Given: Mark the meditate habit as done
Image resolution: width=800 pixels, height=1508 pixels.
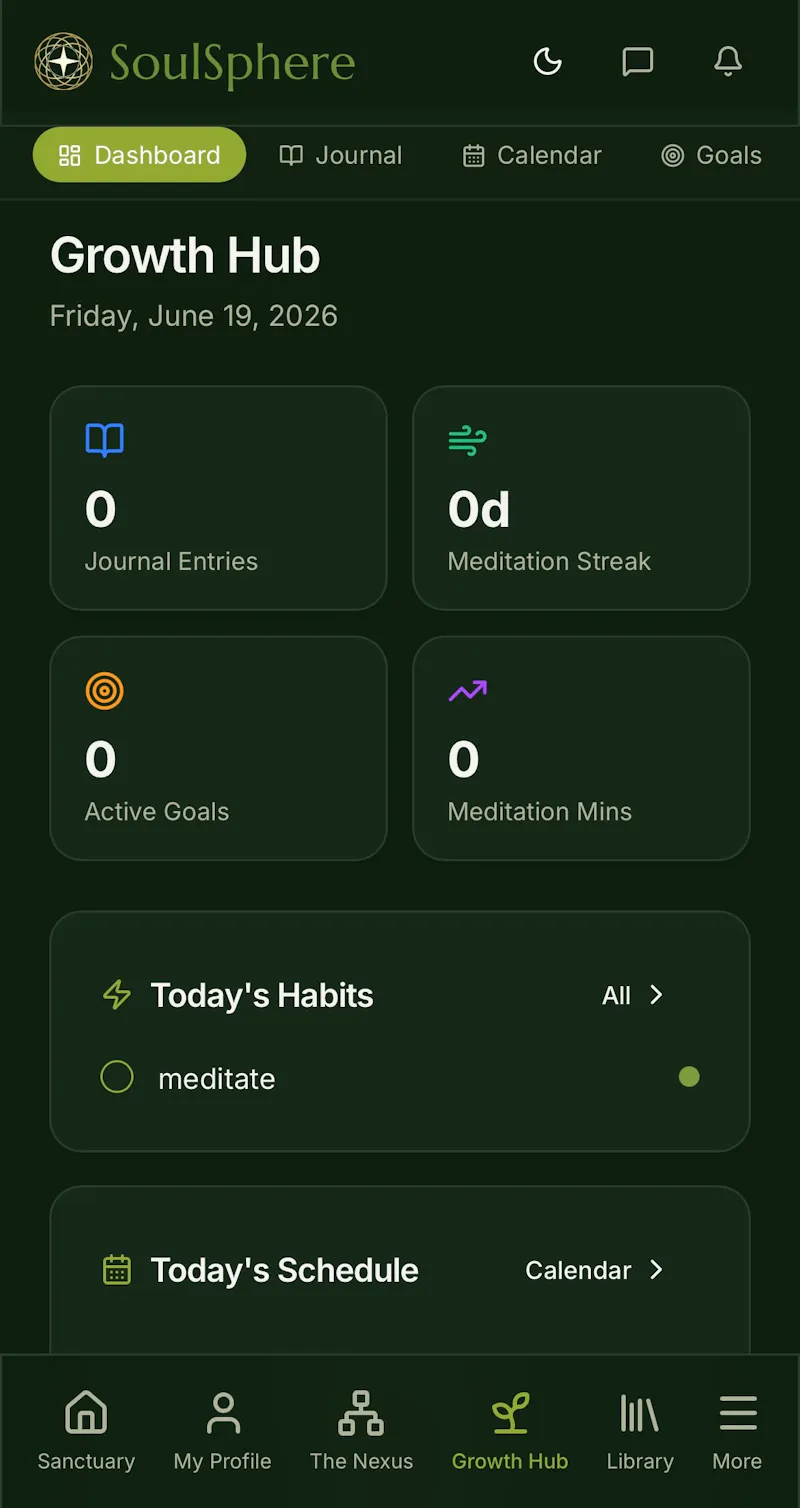Looking at the screenshot, I should (117, 1077).
